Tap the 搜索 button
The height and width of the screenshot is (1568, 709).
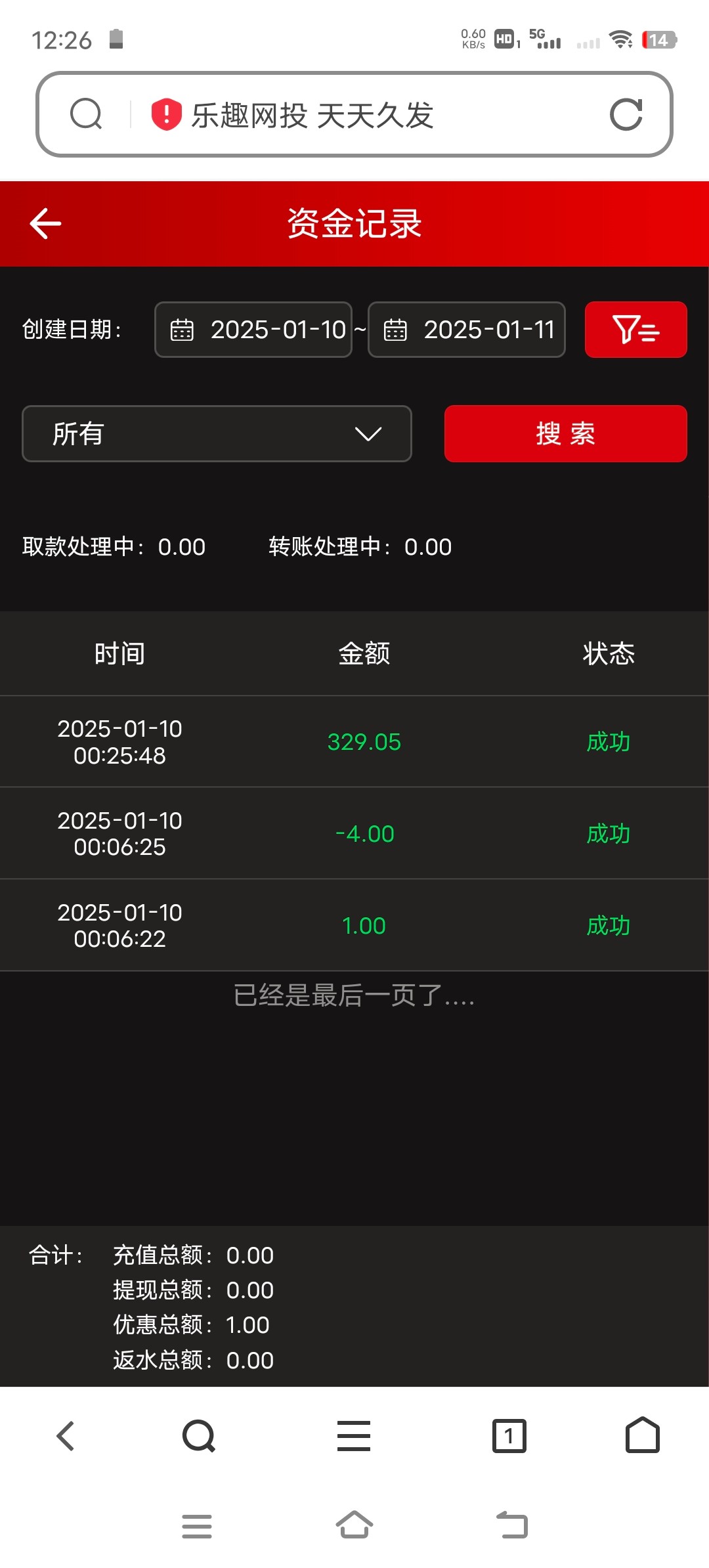tap(565, 433)
